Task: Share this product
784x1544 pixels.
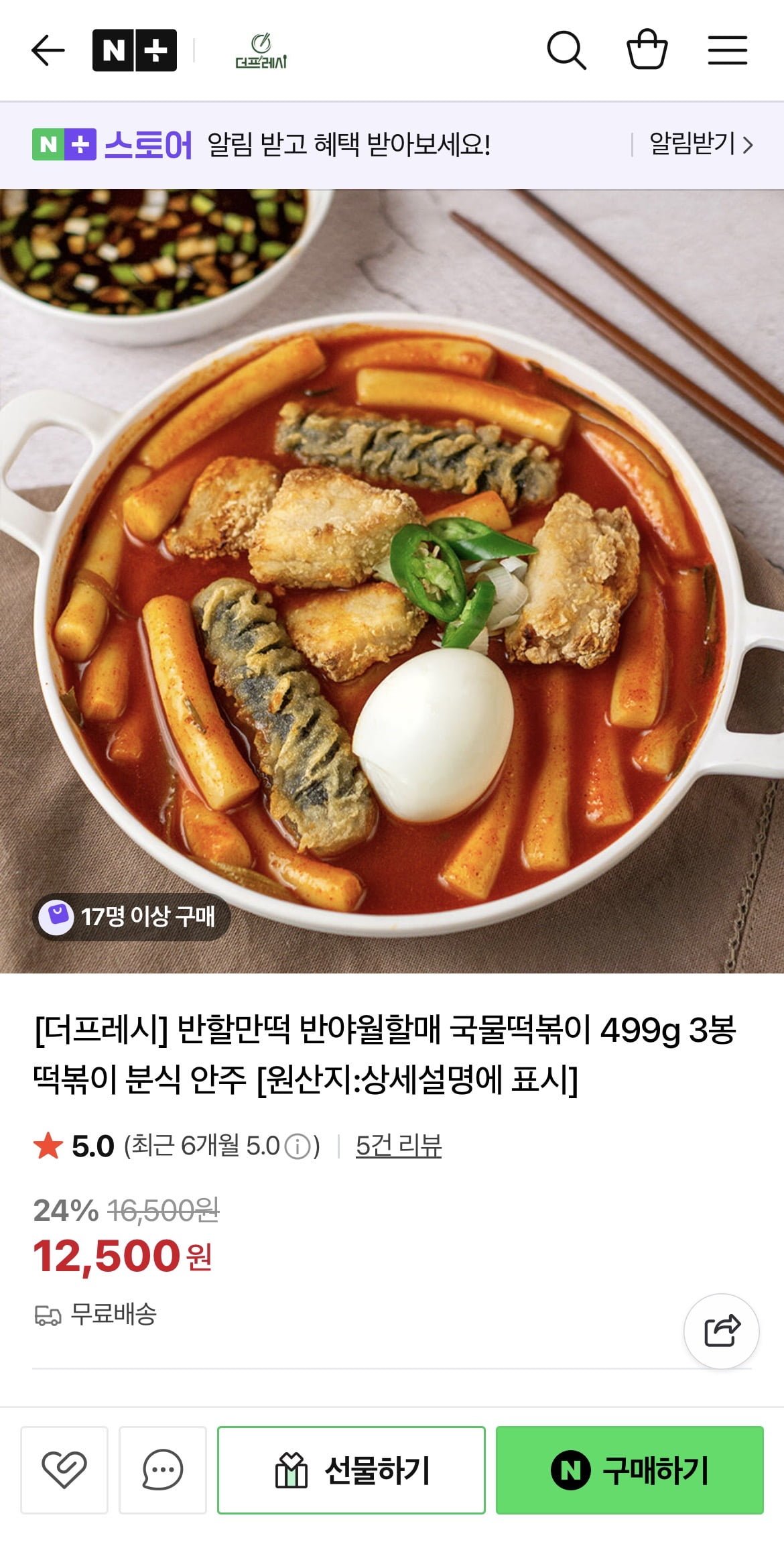Action: pos(721,1331)
